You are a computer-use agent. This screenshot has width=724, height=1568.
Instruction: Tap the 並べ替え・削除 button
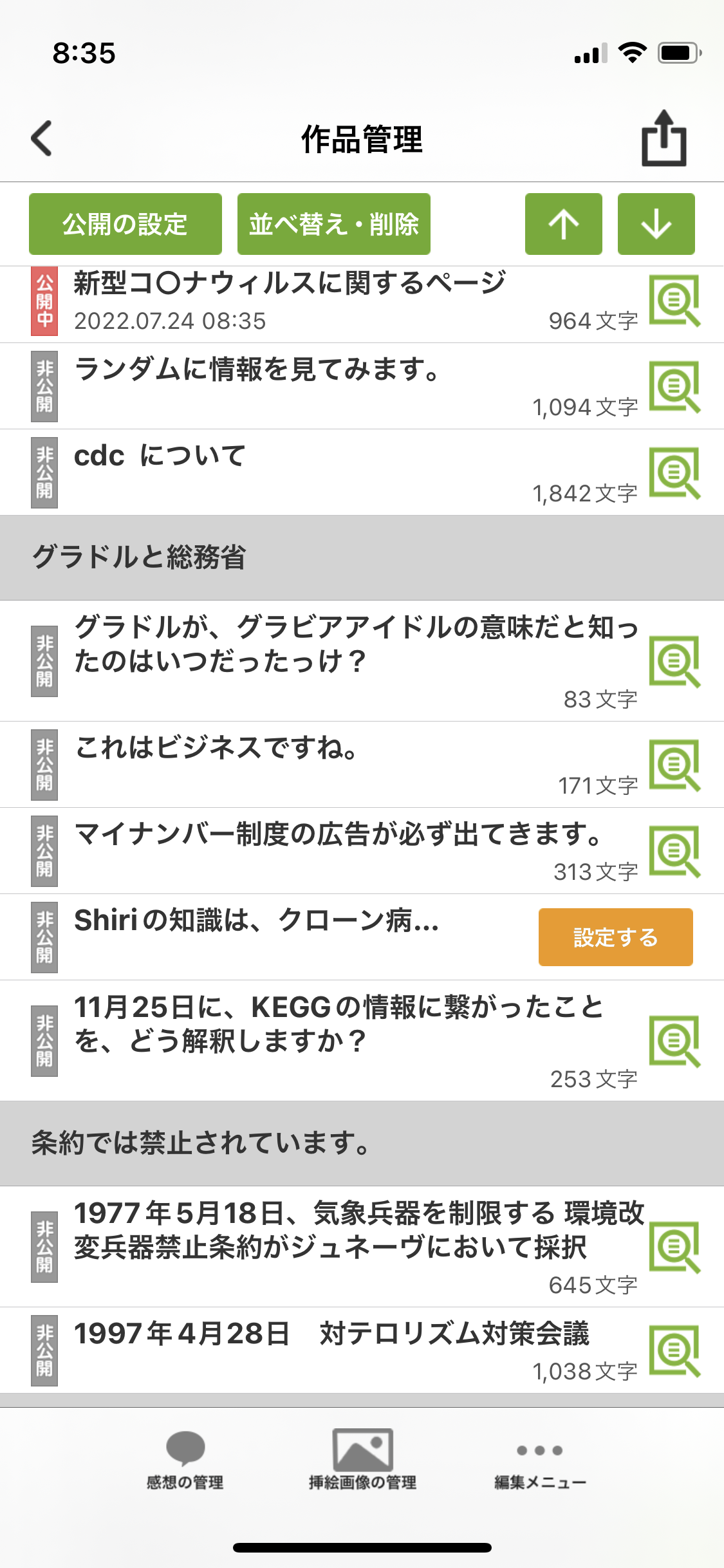[x=333, y=224]
